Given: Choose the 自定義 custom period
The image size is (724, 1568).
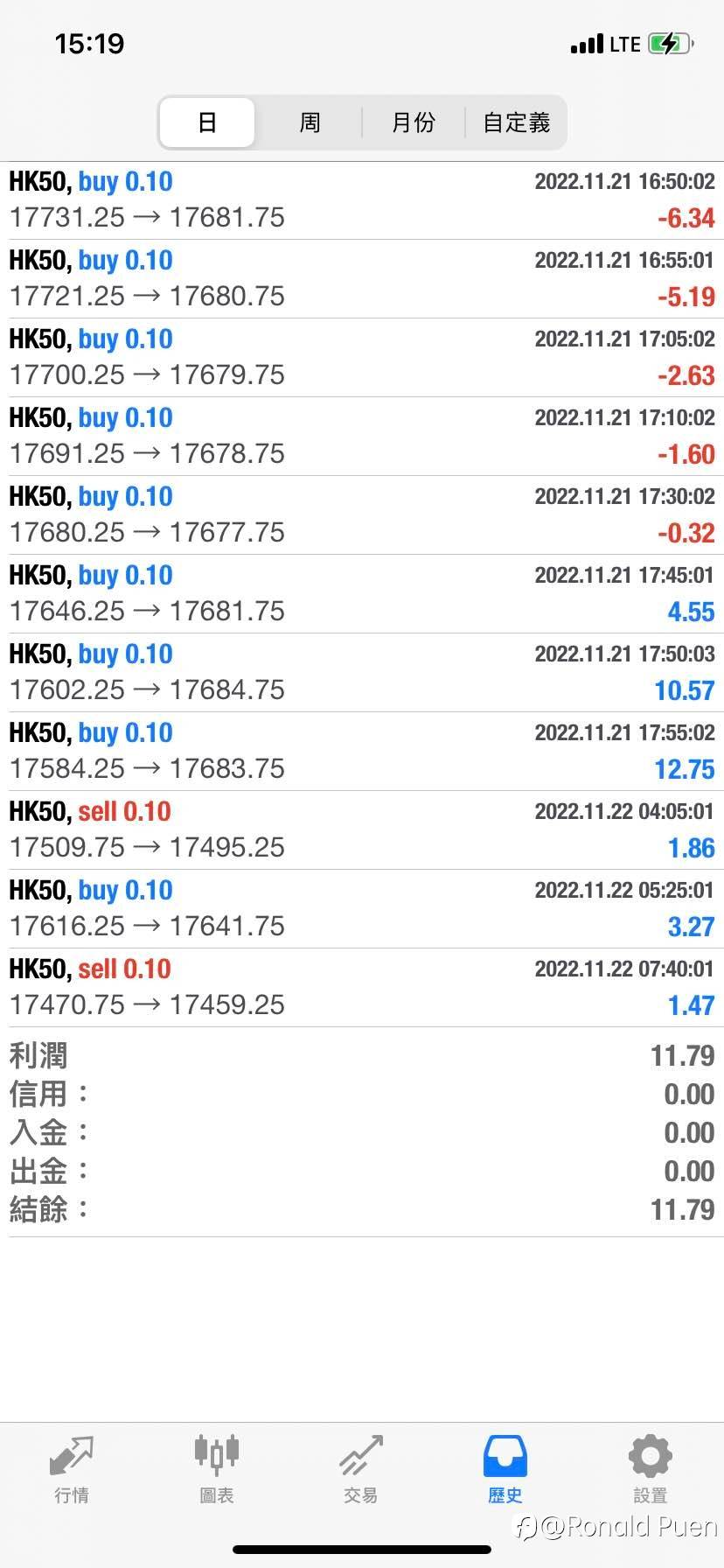Looking at the screenshot, I should click(516, 122).
